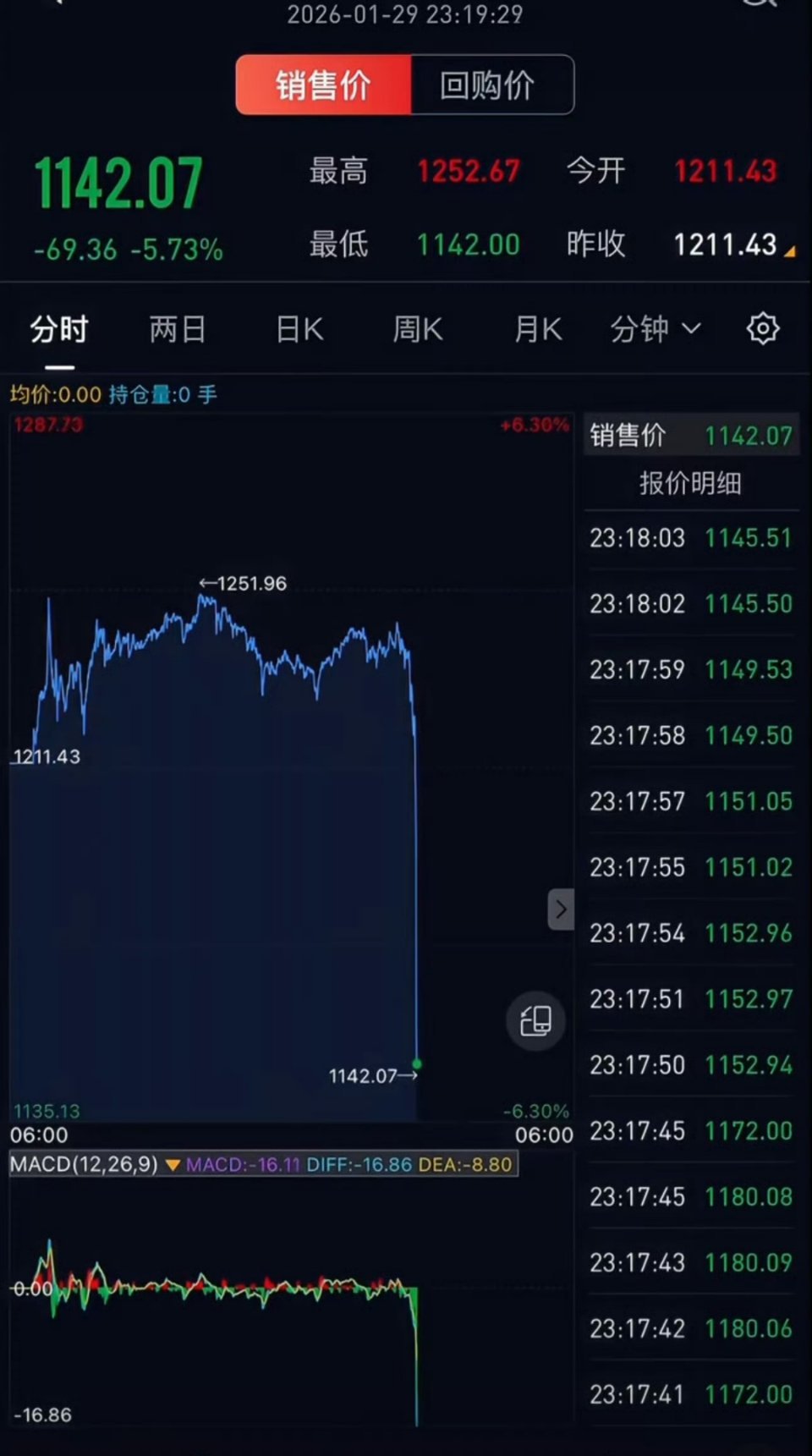Tap the 销售价 1142.07 quote panel
Screen dimensions: 812x1456
(x=690, y=435)
